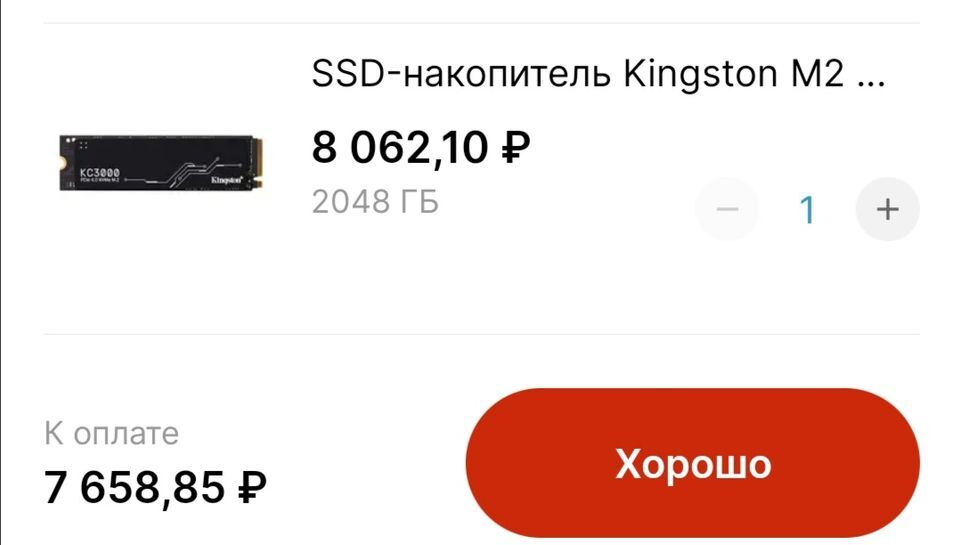Tap the red Хорошо button

692,464
